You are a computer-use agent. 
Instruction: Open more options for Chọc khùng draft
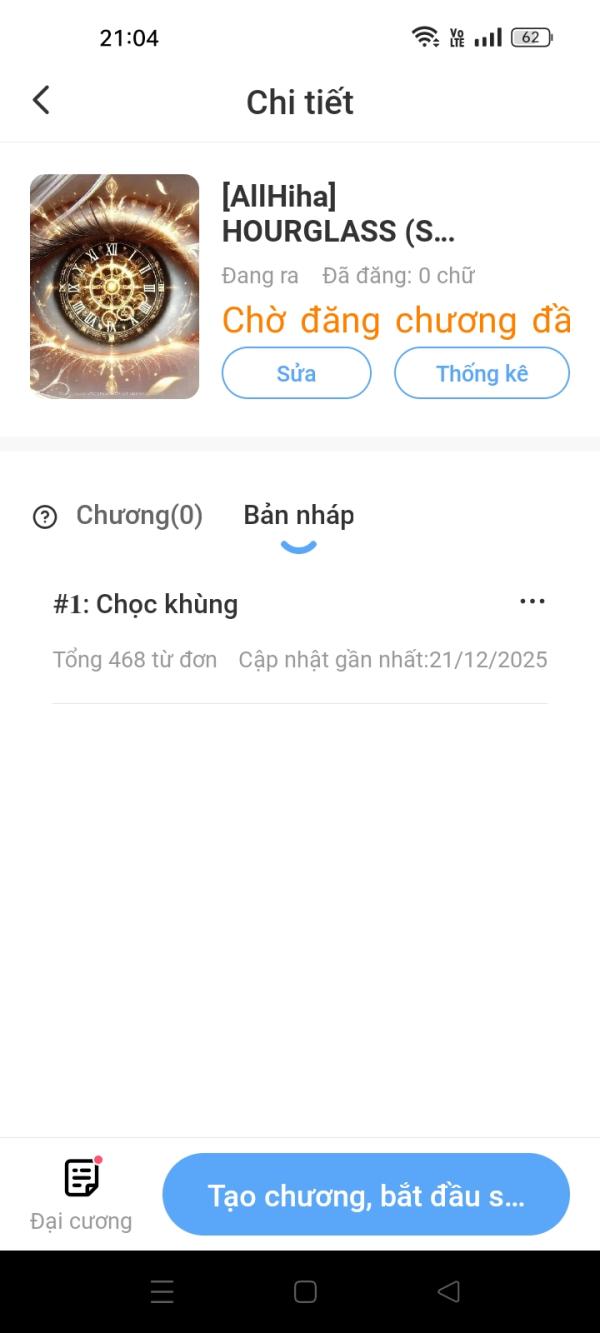(x=532, y=601)
